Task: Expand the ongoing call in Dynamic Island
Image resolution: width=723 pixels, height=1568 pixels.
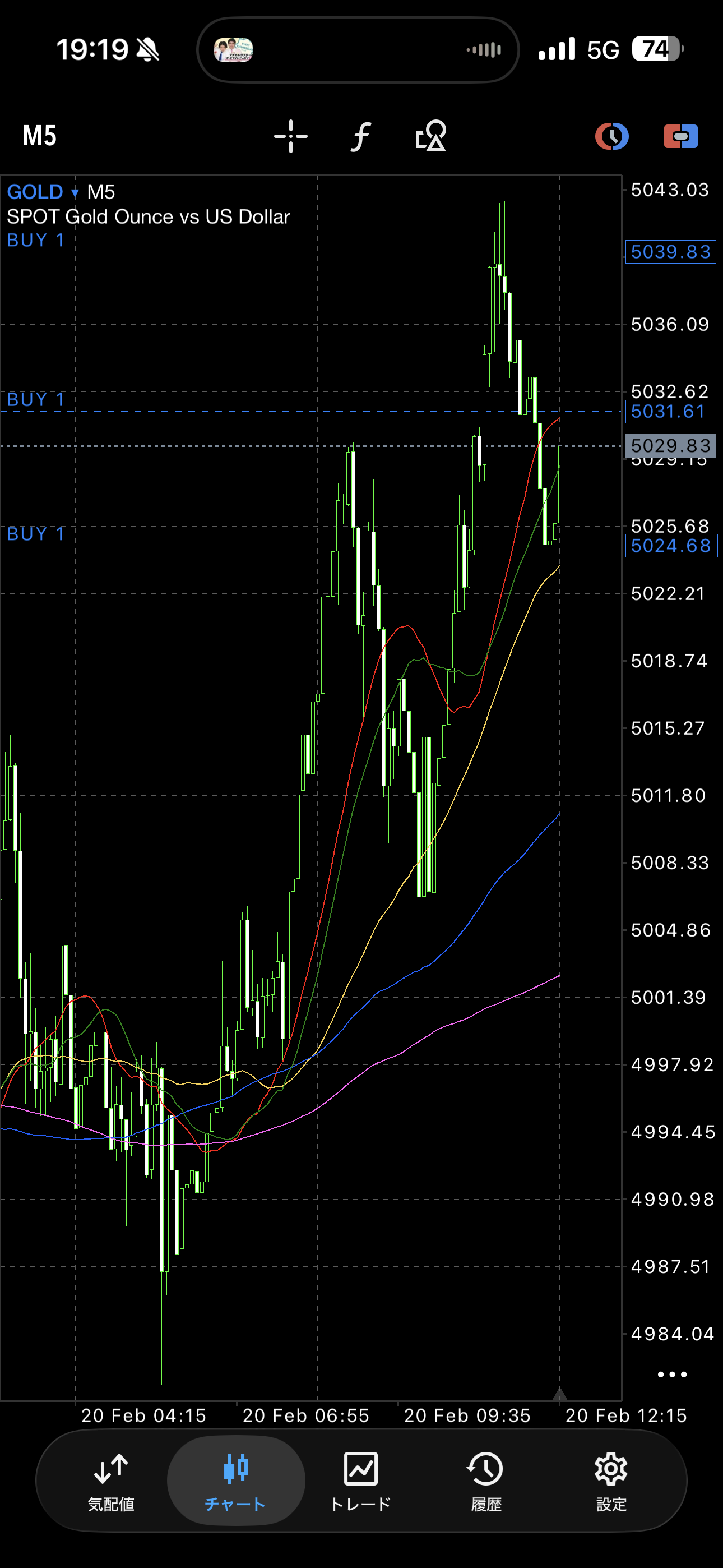Action: (x=358, y=50)
